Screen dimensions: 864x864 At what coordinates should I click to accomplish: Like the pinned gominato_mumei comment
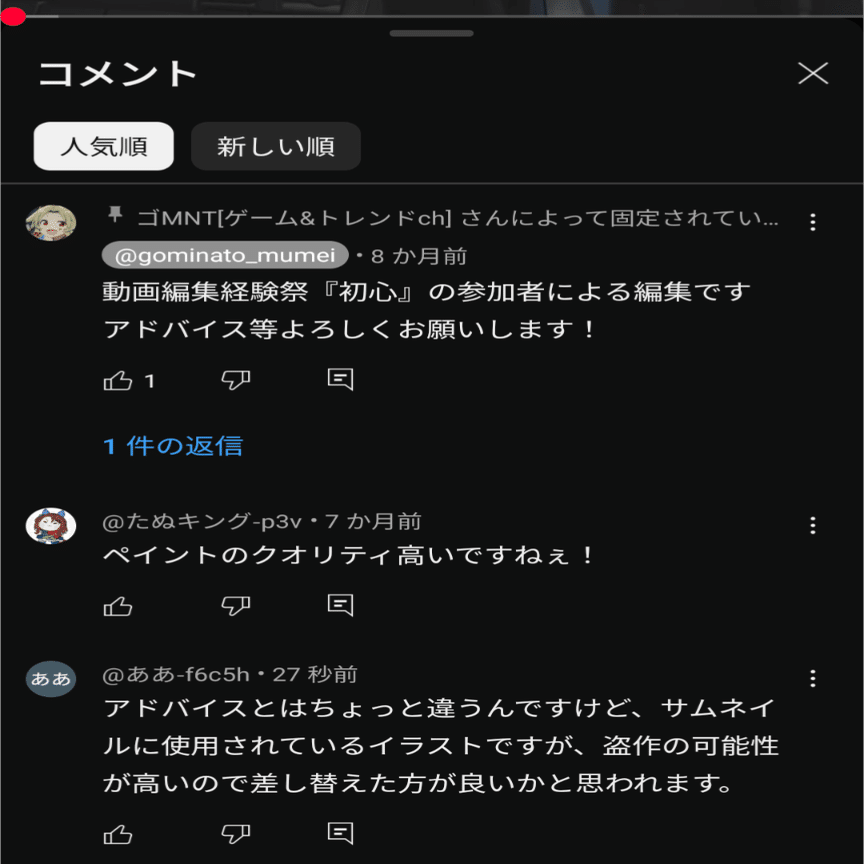coord(118,380)
